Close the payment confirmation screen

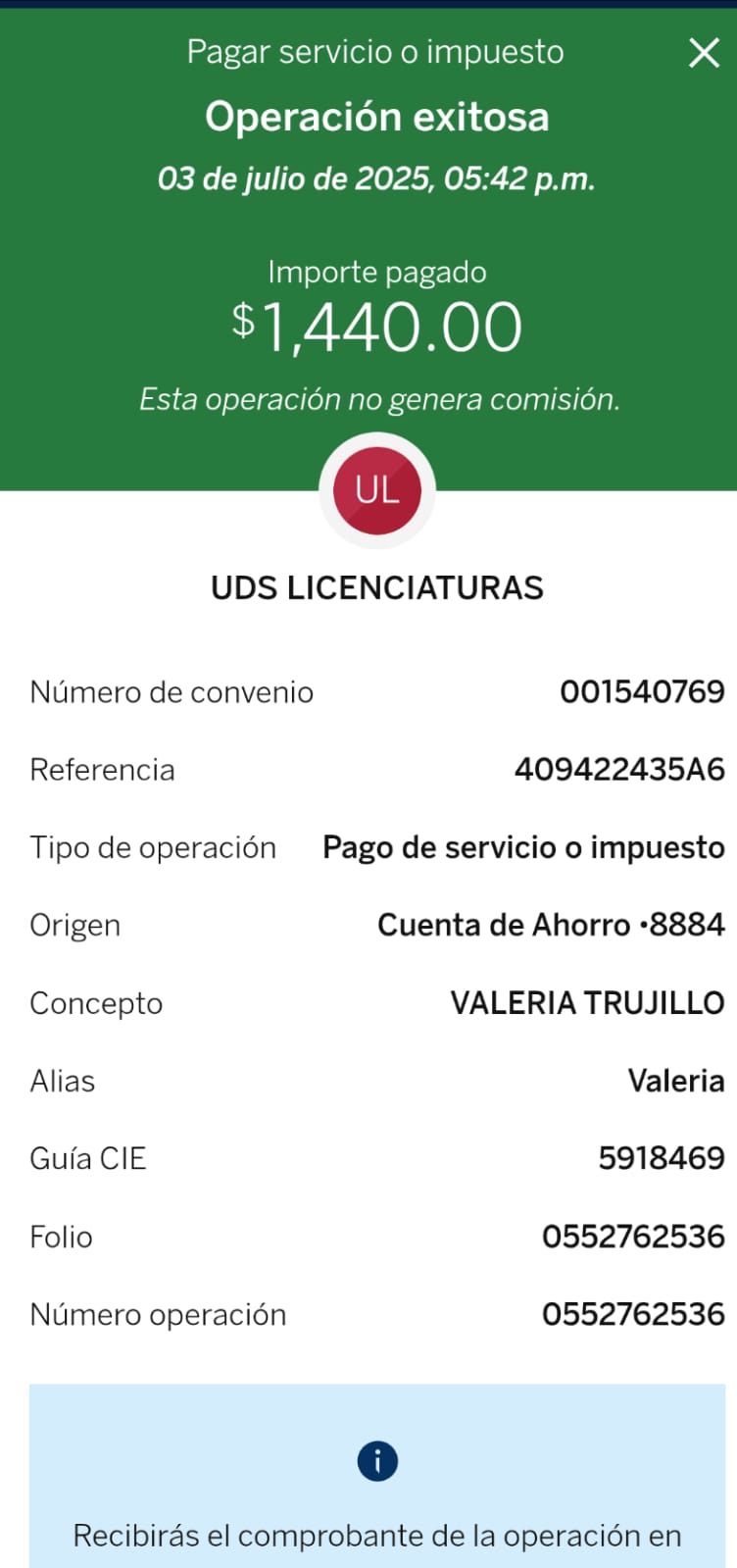tap(704, 53)
